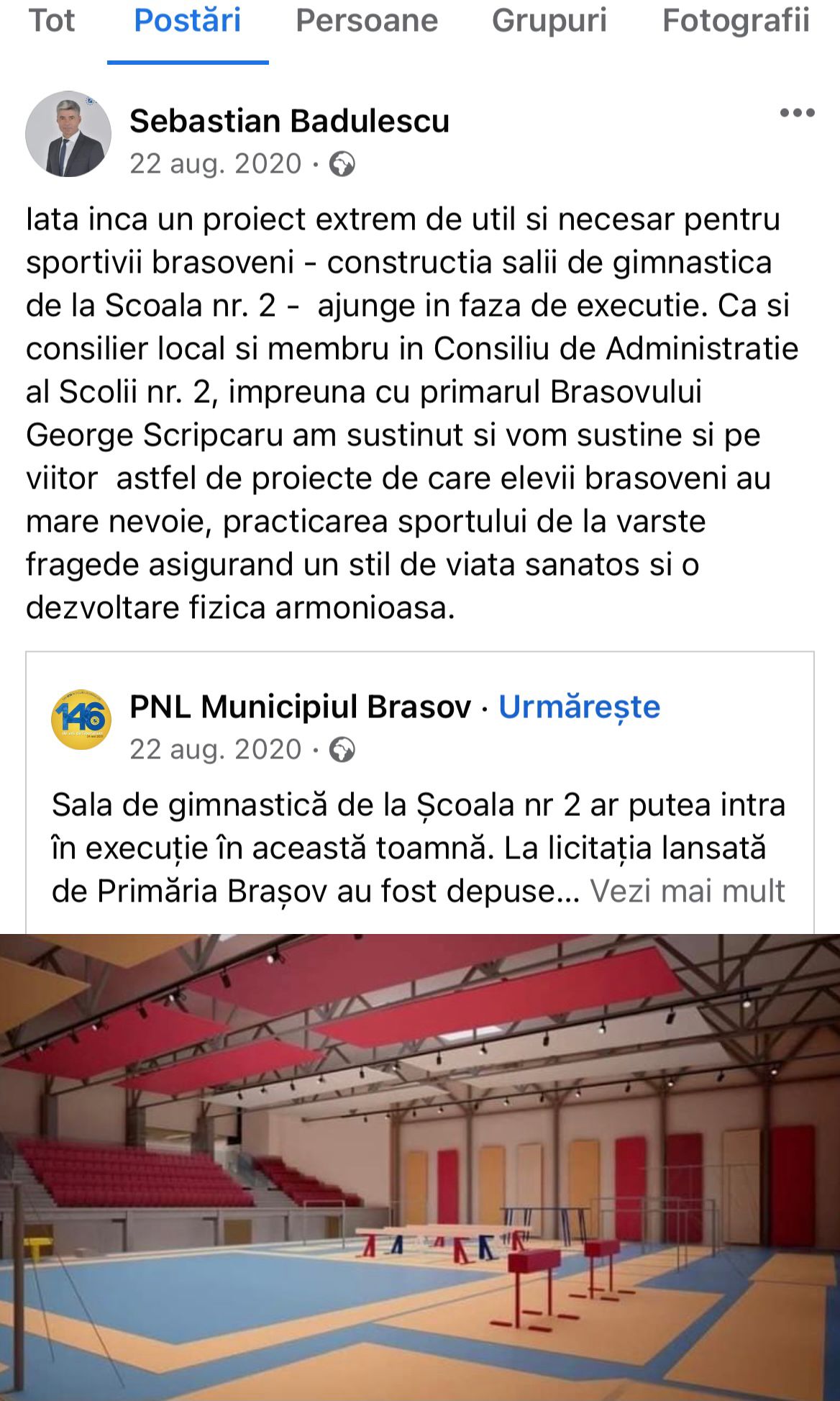
Task: Select the Postări tab
Action: point(188,21)
